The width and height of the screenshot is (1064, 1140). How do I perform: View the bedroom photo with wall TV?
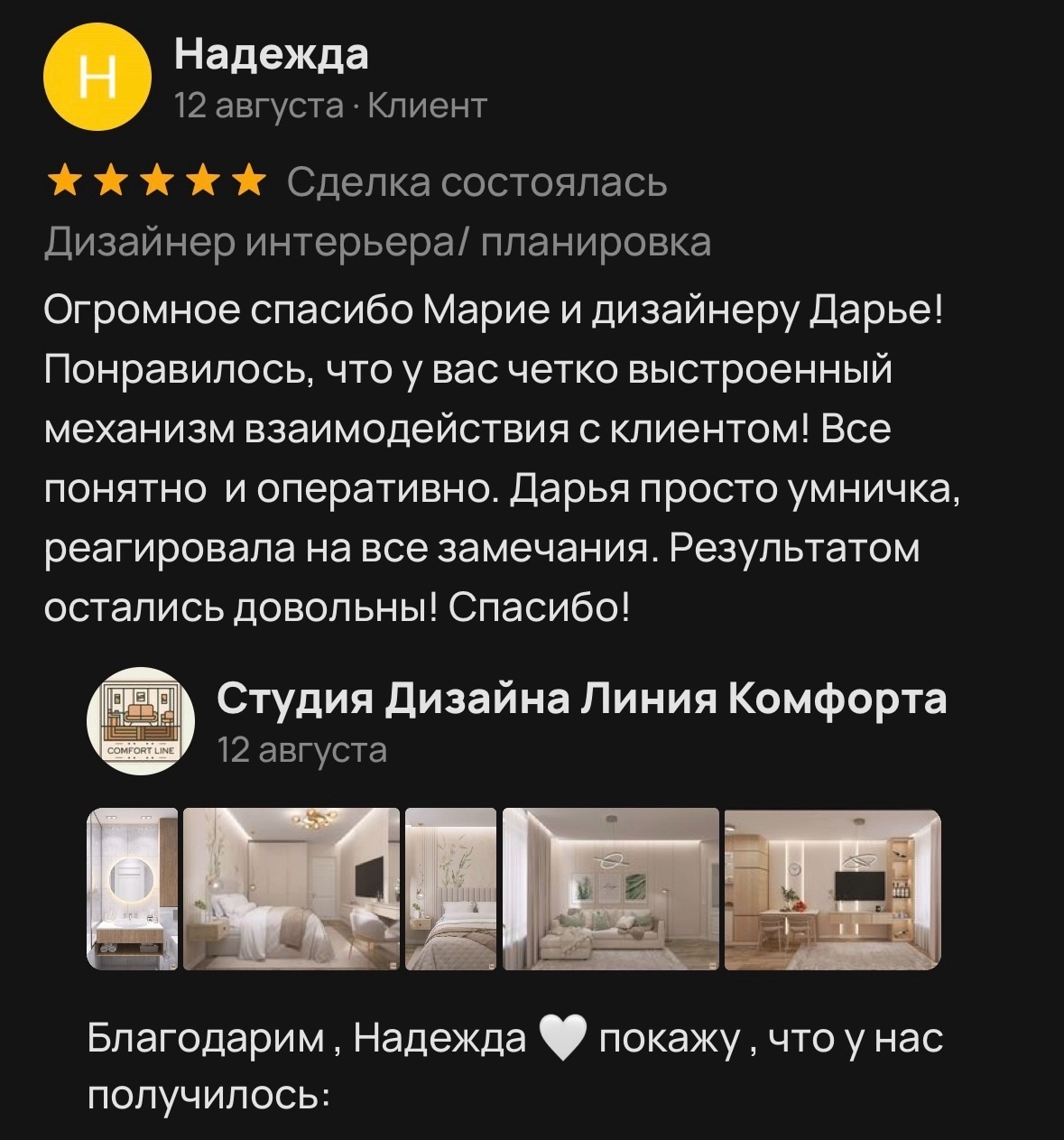[291, 889]
